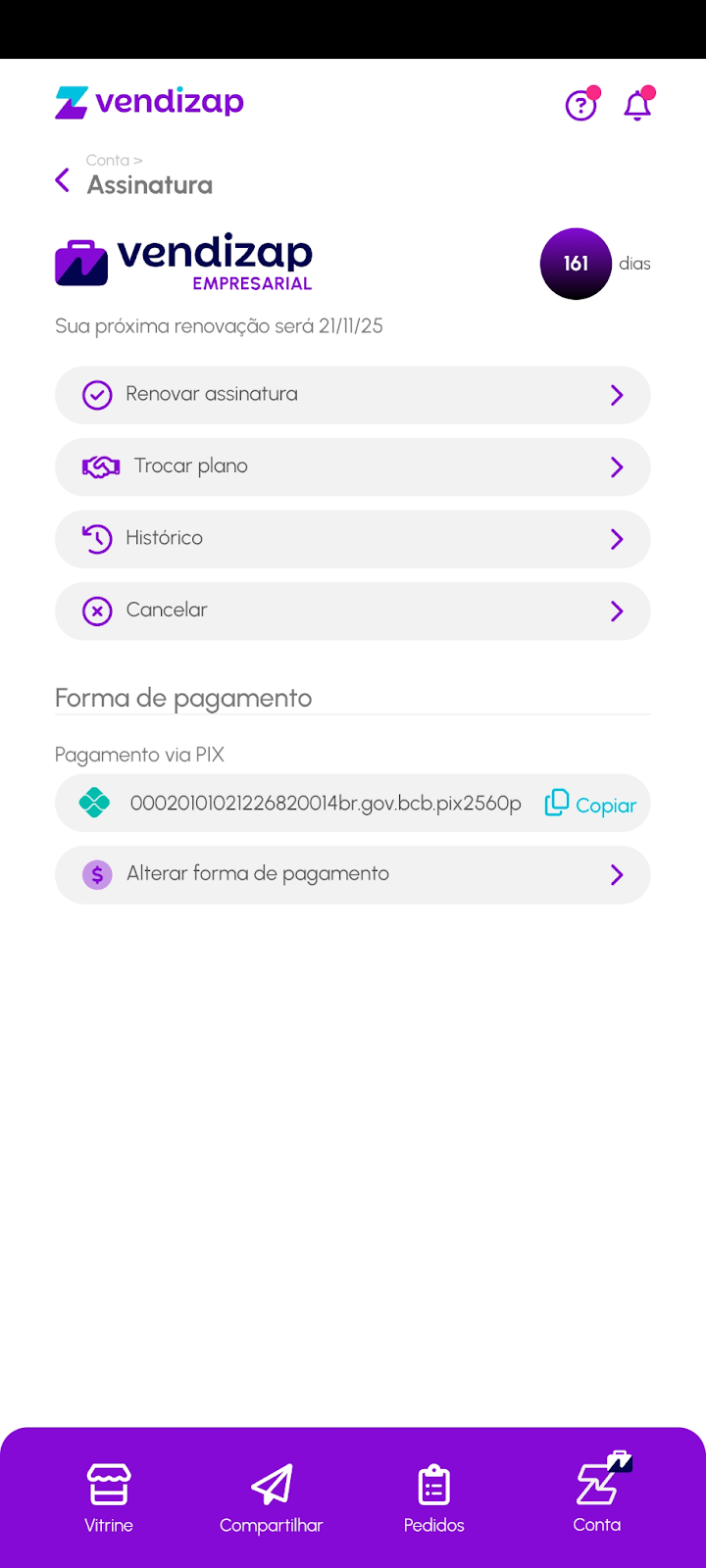Switch to the Conta tab
This screenshot has height=1568, width=706.
coord(597,1497)
